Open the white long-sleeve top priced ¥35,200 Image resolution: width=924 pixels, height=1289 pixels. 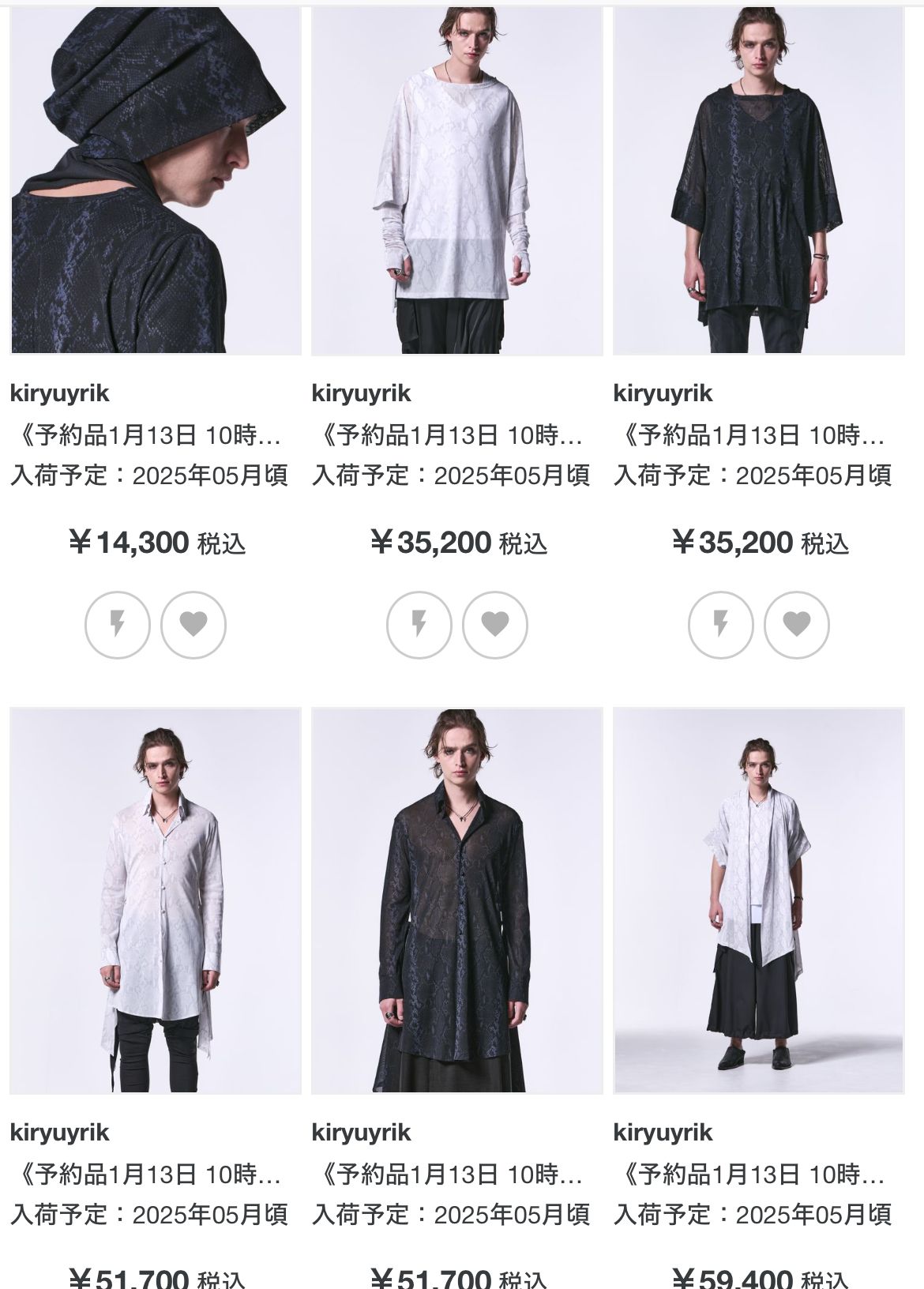(x=456, y=182)
